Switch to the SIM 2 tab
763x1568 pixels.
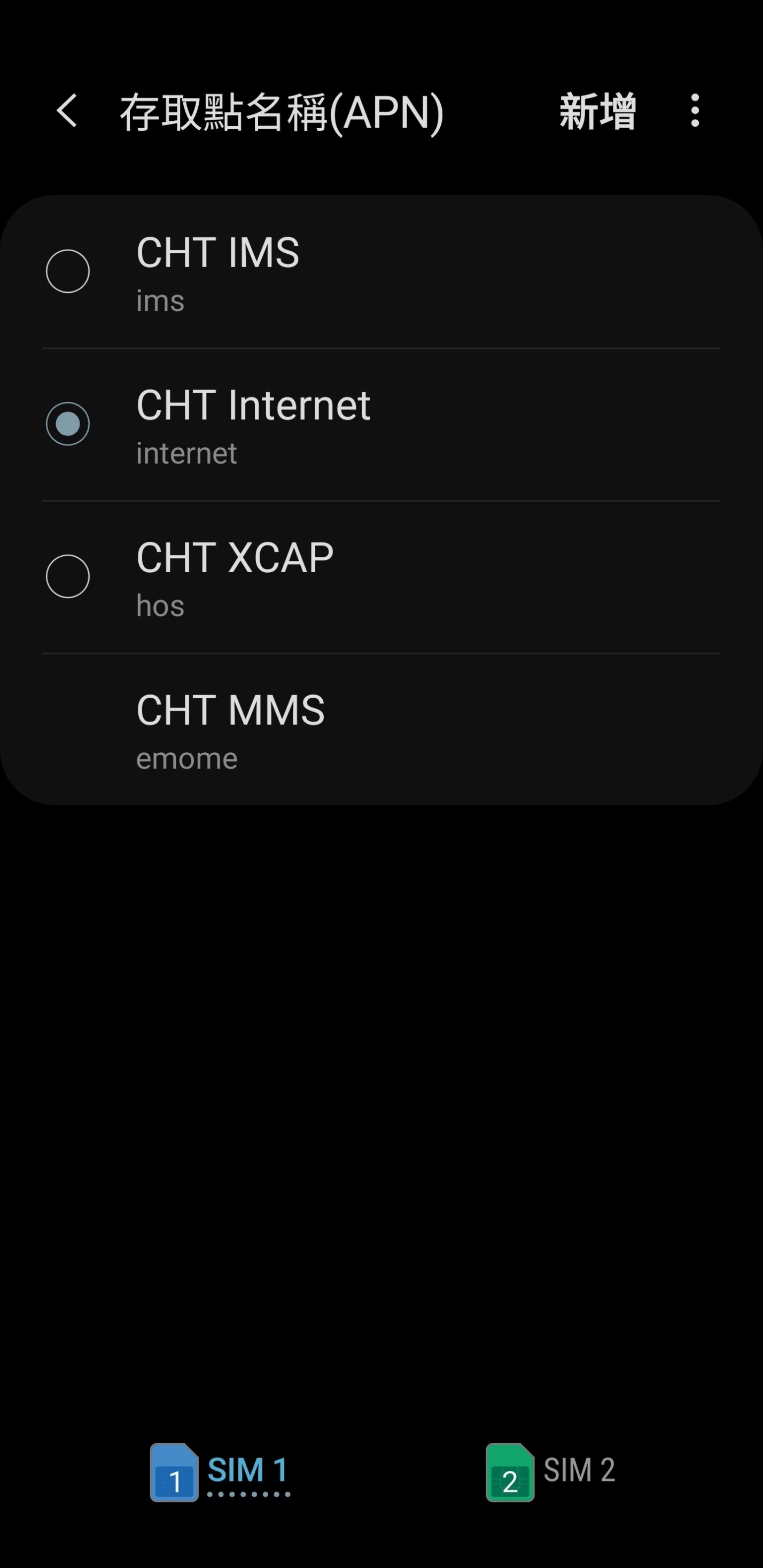click(550, 1472)
